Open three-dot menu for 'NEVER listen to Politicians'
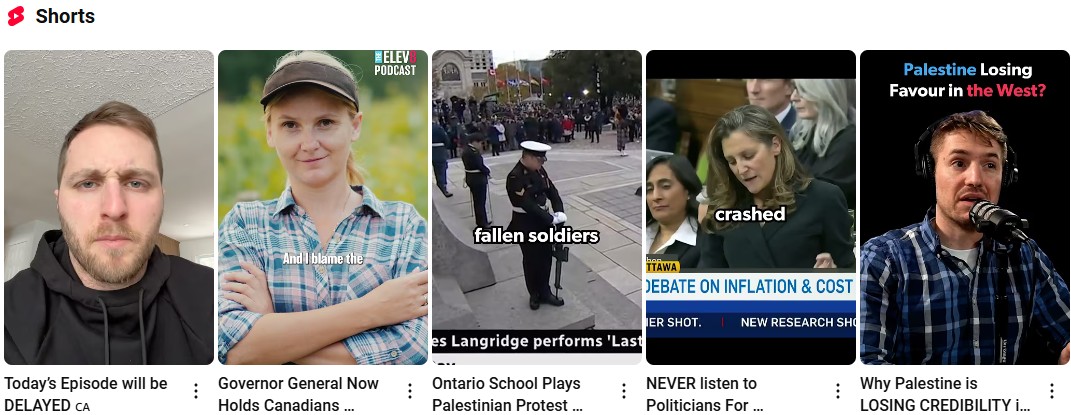The width and height of the screenshot is (1071, 415). [838, 391]
